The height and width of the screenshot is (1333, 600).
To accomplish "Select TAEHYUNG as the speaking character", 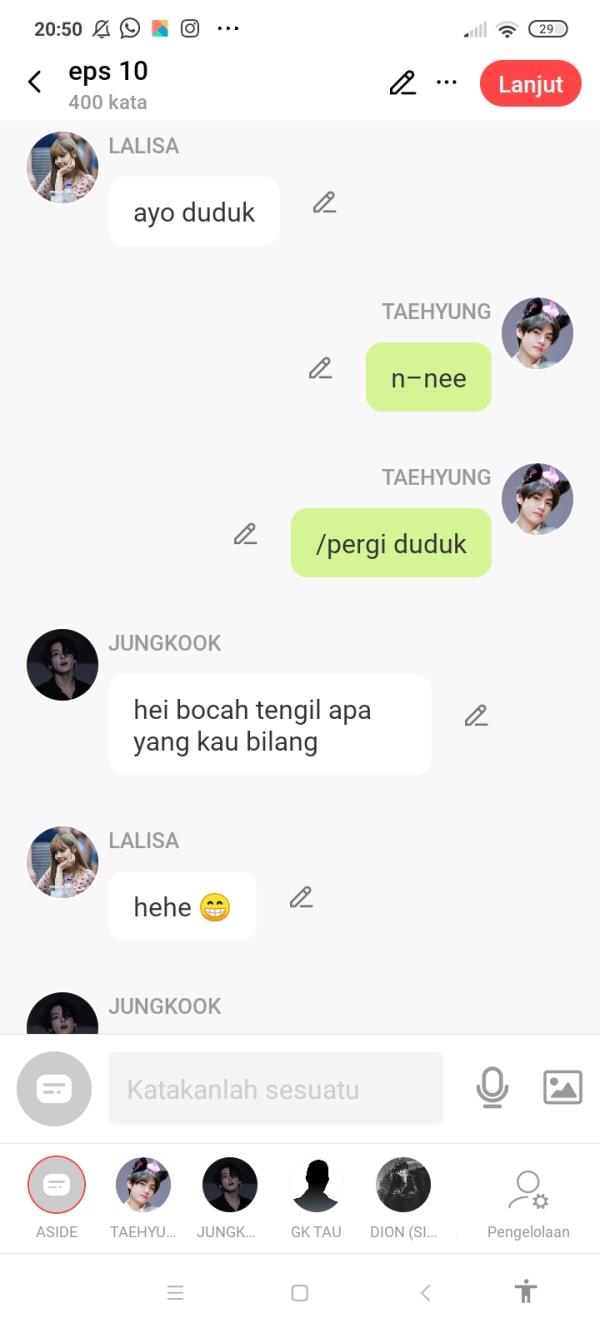I will [x=143, y=1186].
